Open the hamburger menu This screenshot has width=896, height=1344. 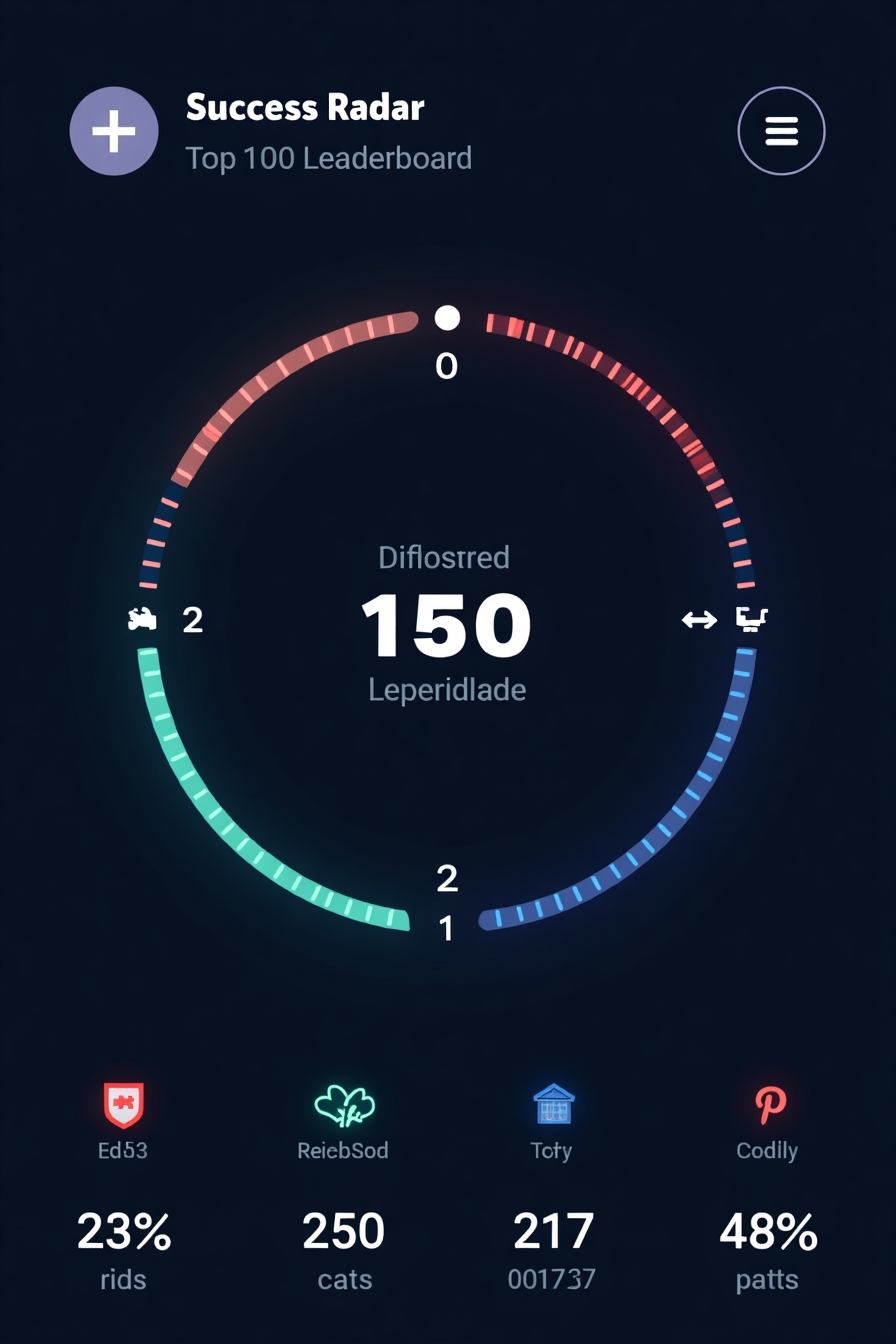[781, 131]
